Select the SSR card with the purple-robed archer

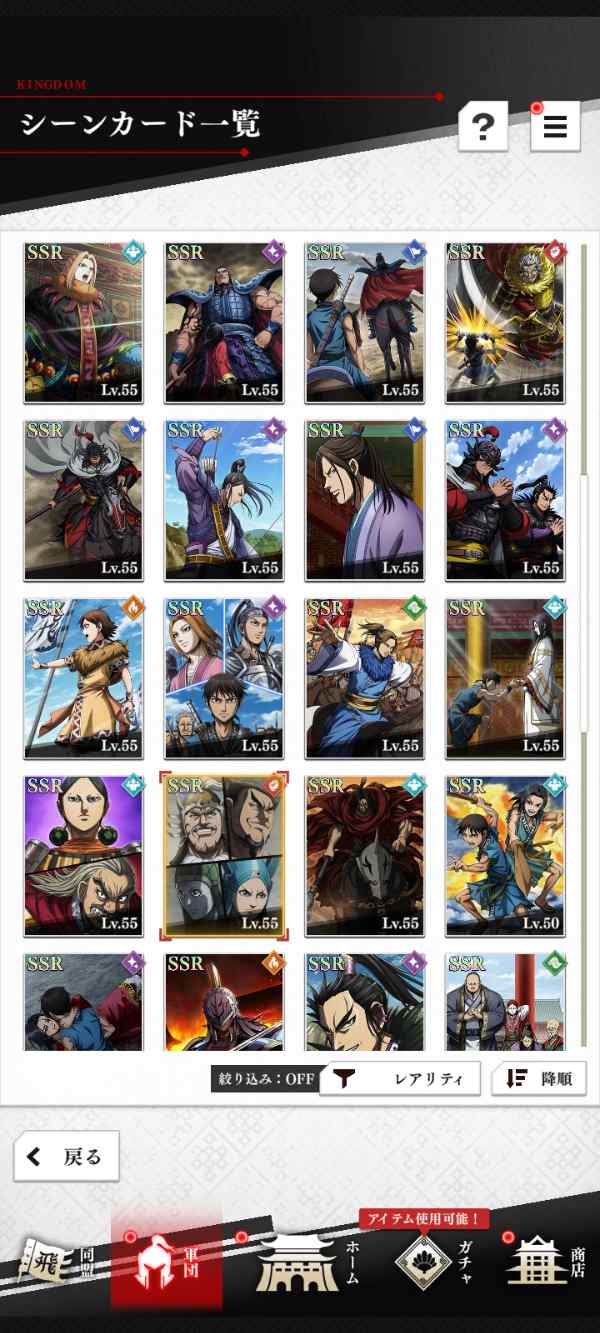(x=224, y=500)
